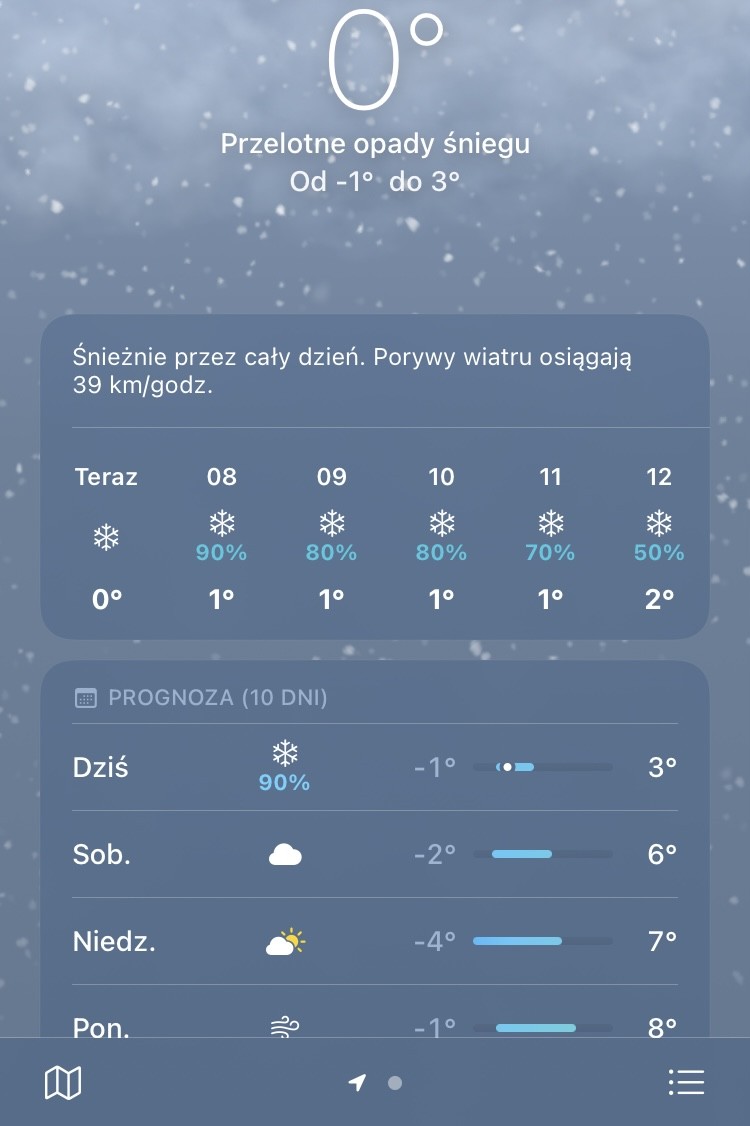Tap the current location page indicator

click(358, 1082)
